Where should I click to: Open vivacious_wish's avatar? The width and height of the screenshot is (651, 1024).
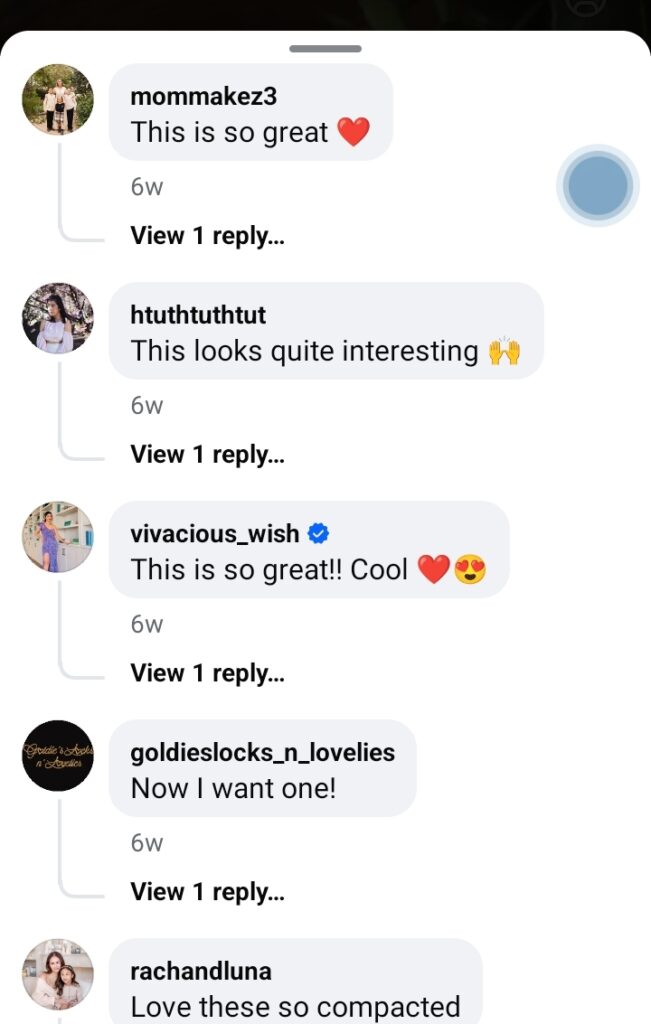pyautogui.click(x=58, y=537)
